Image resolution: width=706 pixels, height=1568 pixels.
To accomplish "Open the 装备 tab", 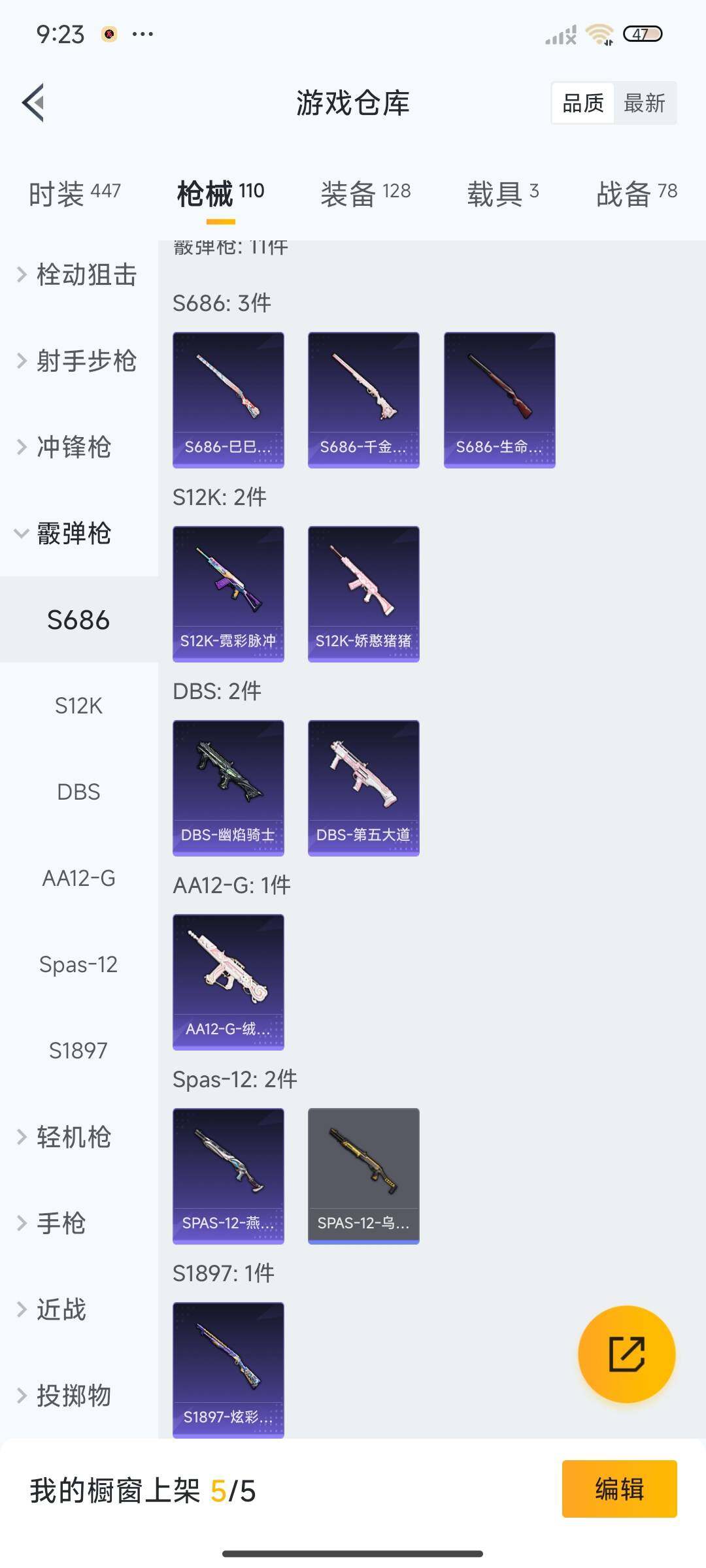I will [365, 193].
